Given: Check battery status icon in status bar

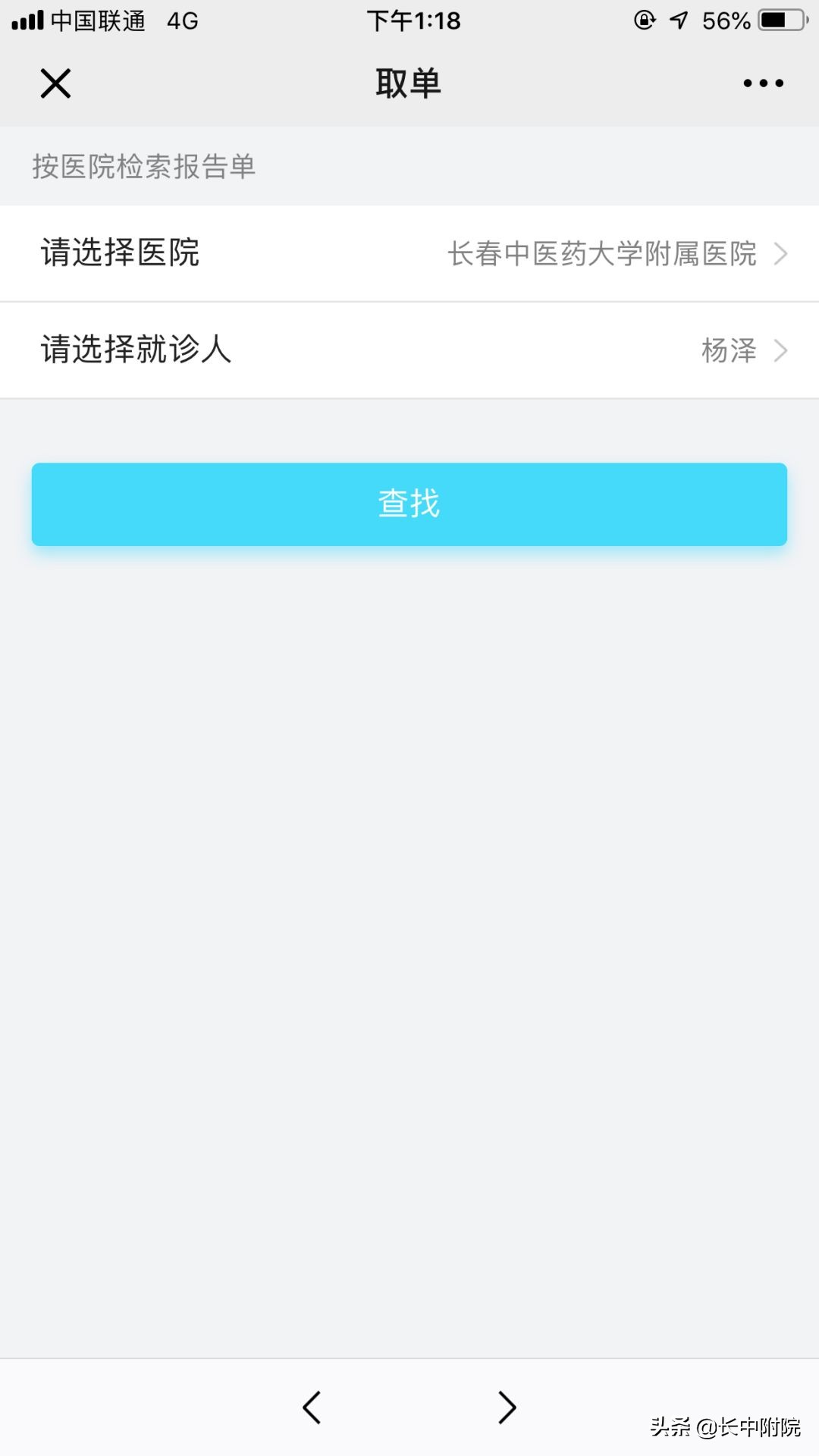Looking at the screenshot, I should 781,20.
